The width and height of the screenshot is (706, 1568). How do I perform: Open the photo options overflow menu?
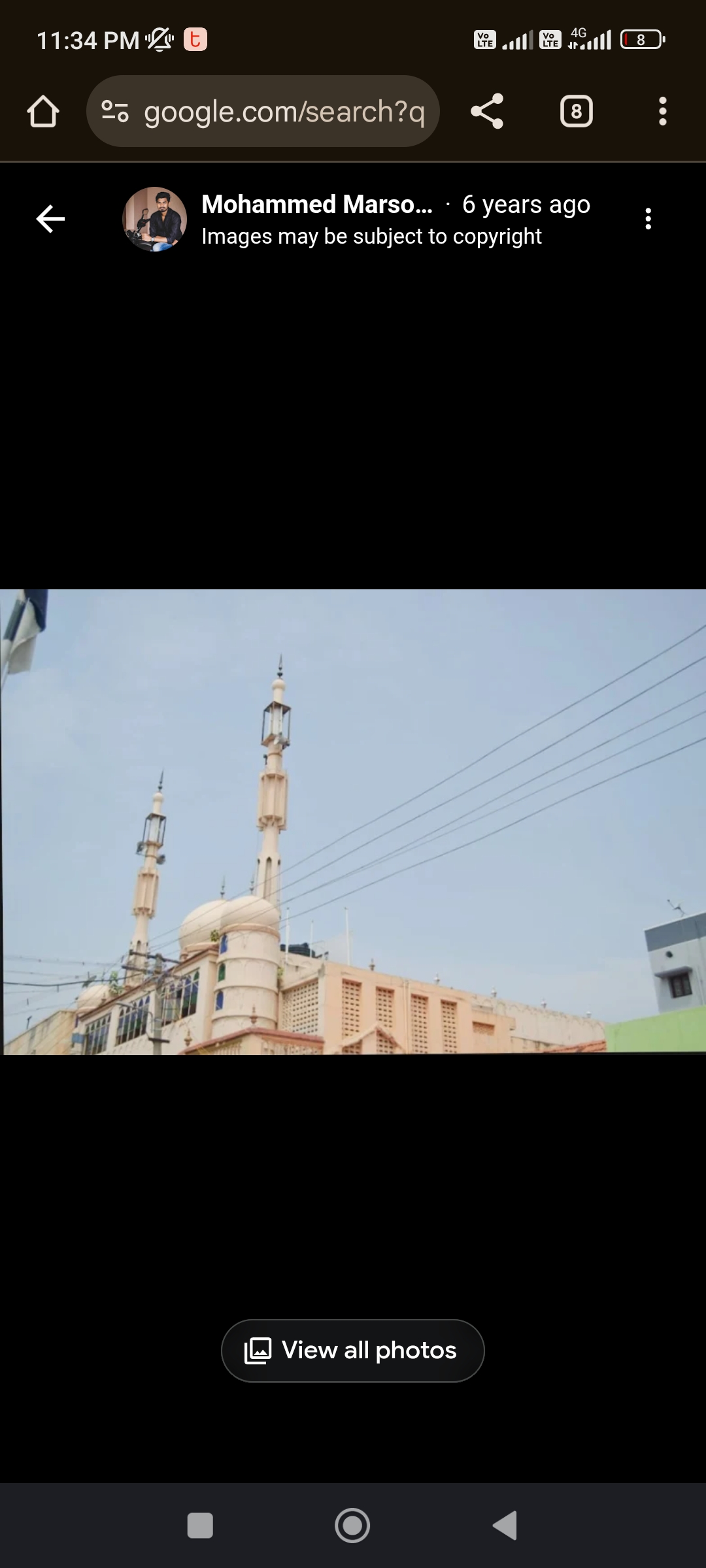648,219
